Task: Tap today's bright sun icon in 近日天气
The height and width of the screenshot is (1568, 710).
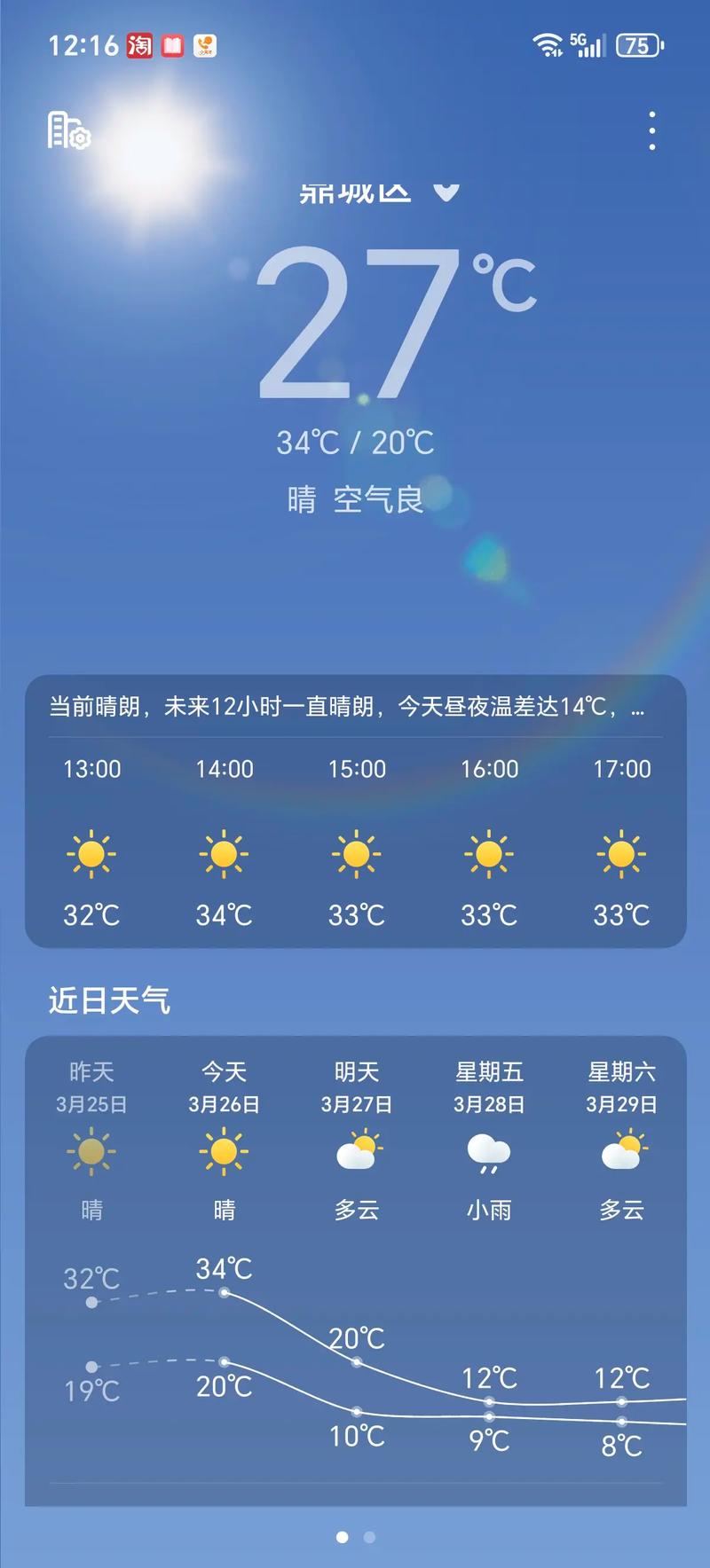Action: pos(224,1150)
